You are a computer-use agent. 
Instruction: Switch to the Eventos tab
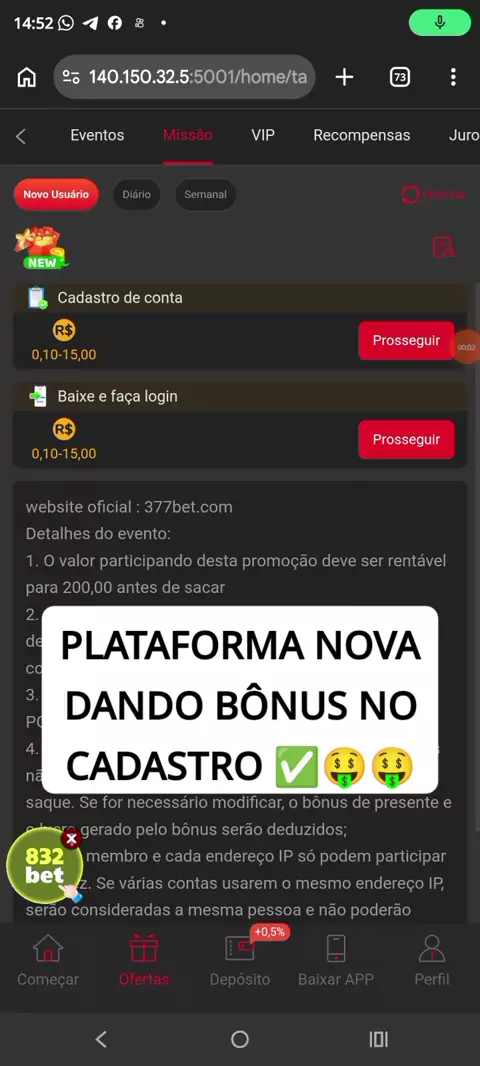(97, 135)
